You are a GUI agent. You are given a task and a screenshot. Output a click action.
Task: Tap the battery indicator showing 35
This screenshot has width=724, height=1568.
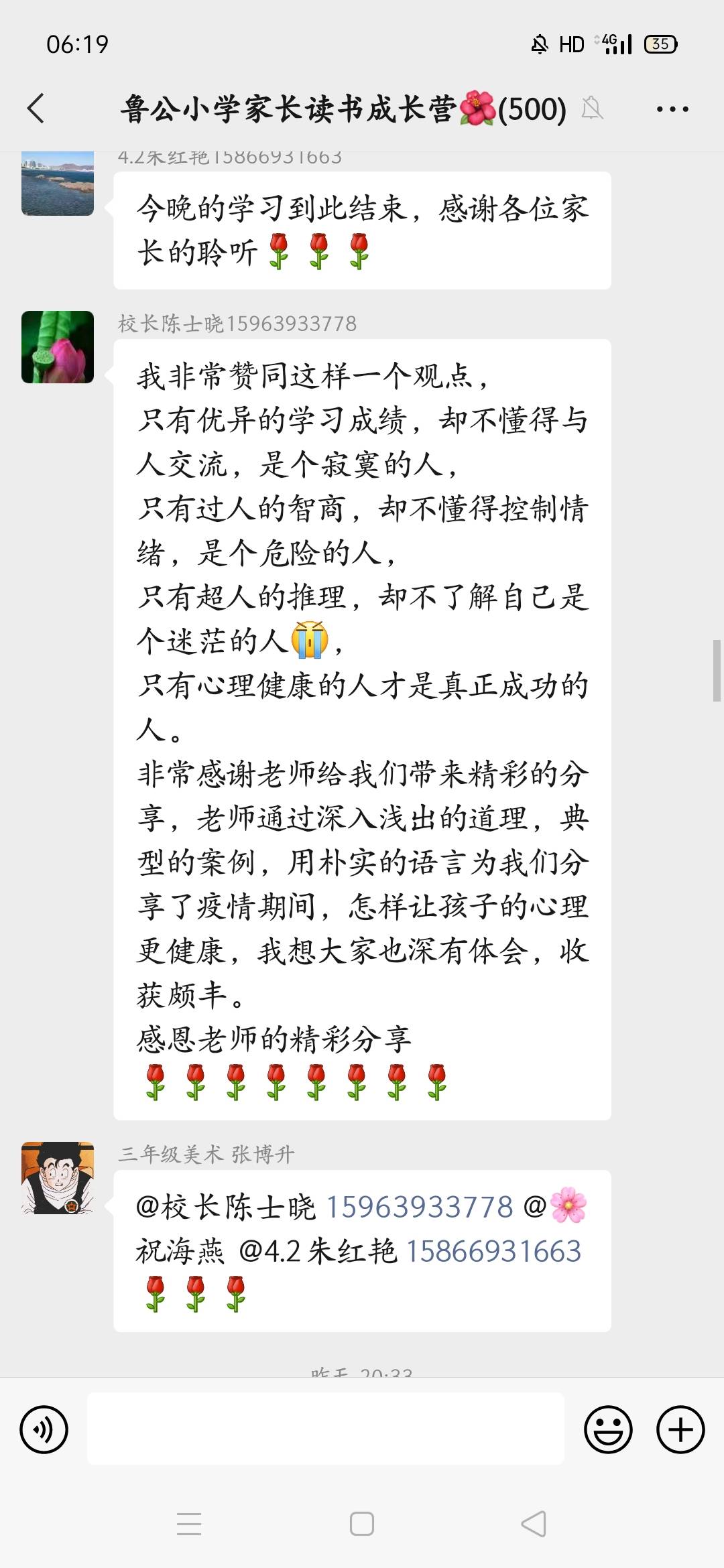(x=660, y=44)
